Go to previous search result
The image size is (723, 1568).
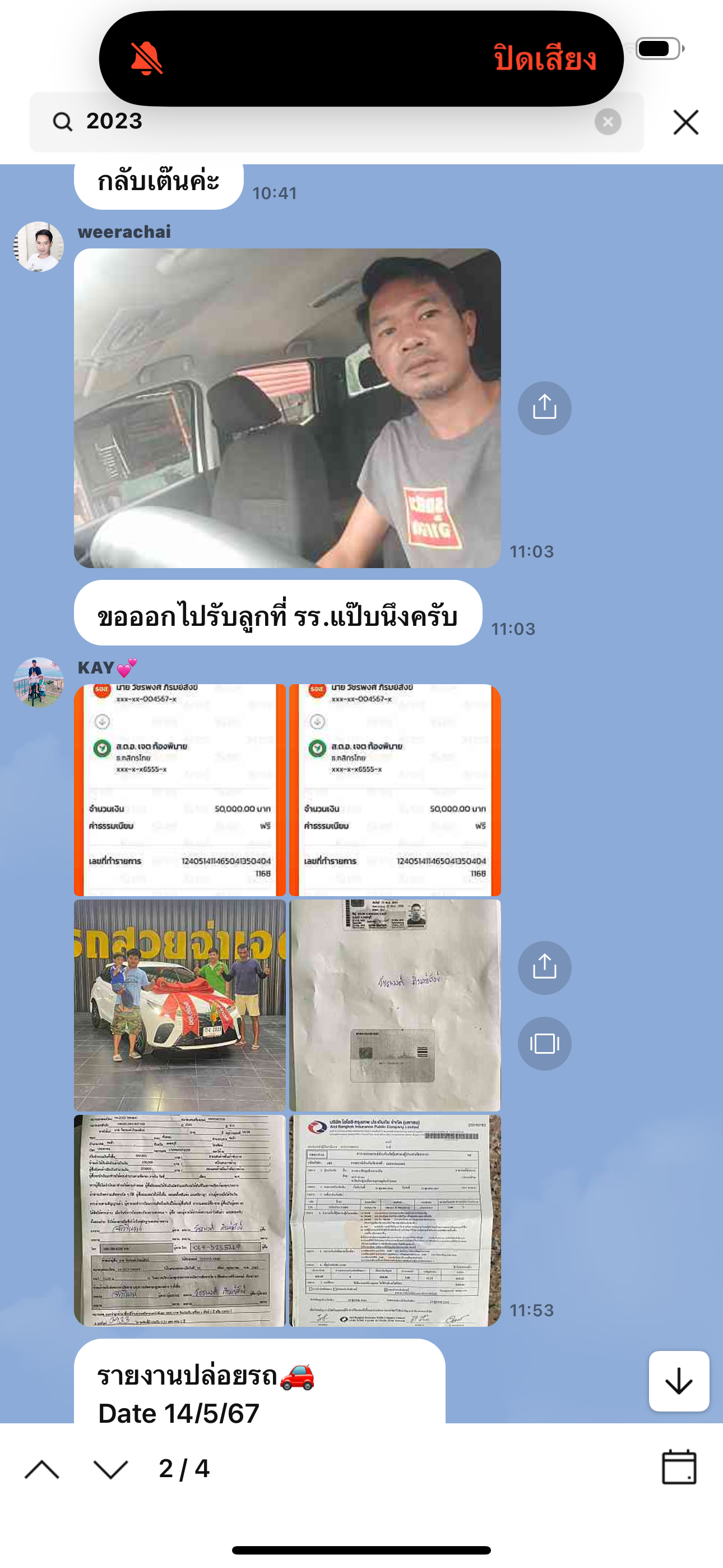tap(42, 1469)
